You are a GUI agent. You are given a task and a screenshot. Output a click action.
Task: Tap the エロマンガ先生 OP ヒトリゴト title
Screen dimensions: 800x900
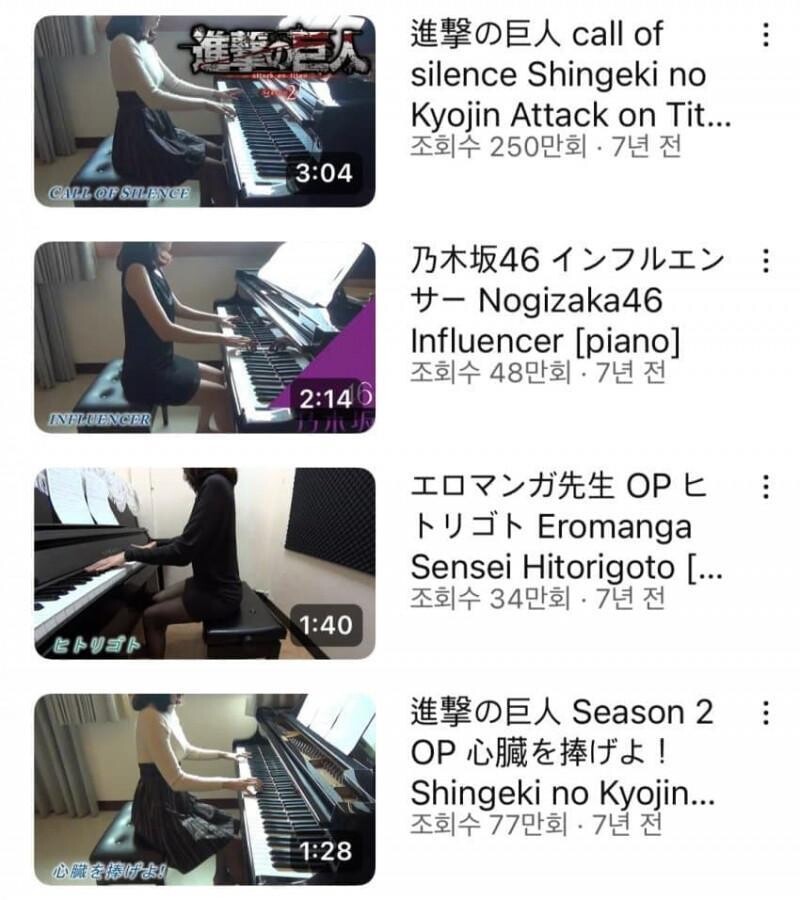click(566, 527)
